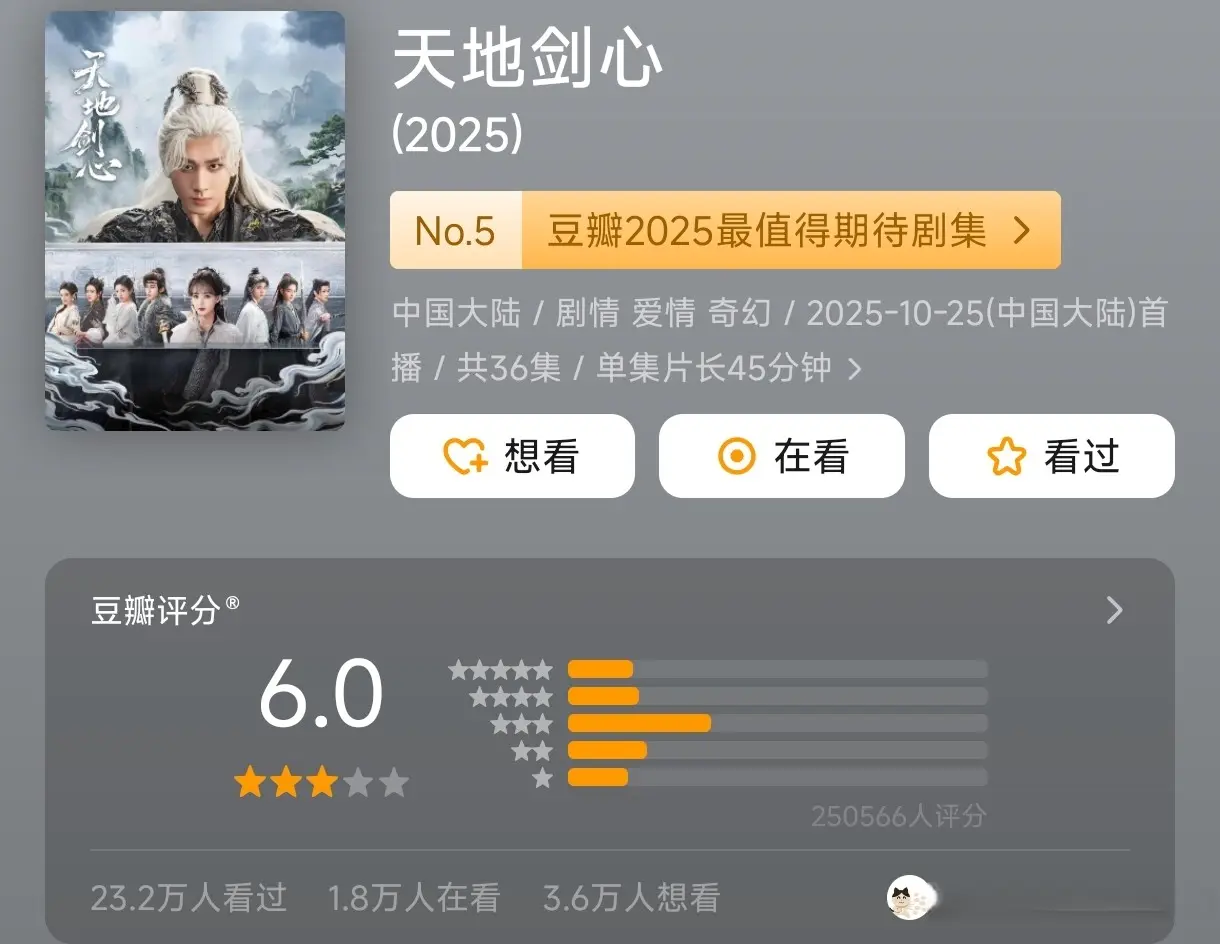Open the 天地剑心 poster image

click(195, 221)
